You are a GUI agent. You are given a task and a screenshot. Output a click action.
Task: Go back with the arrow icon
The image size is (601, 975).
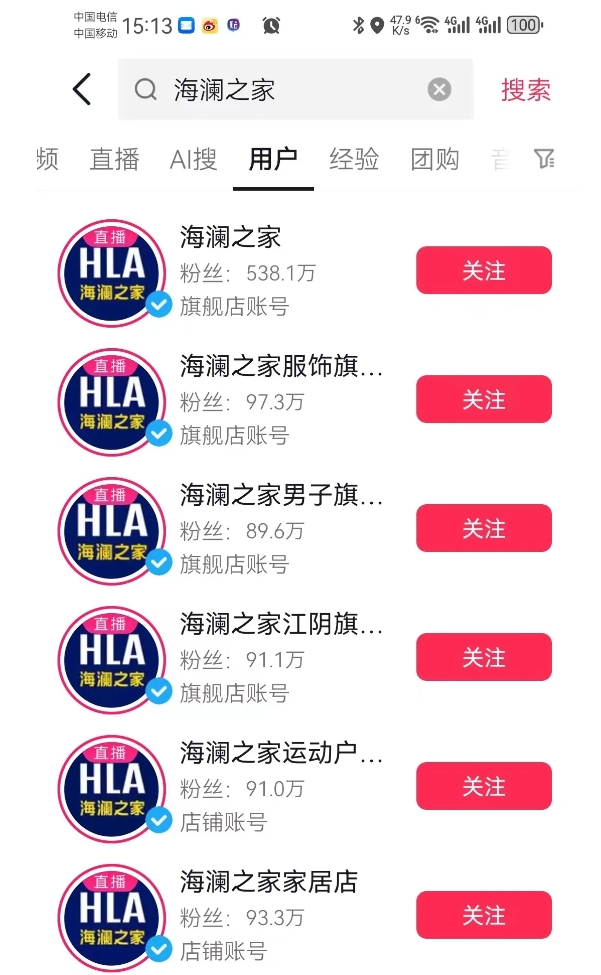click(x=82, y=90)
